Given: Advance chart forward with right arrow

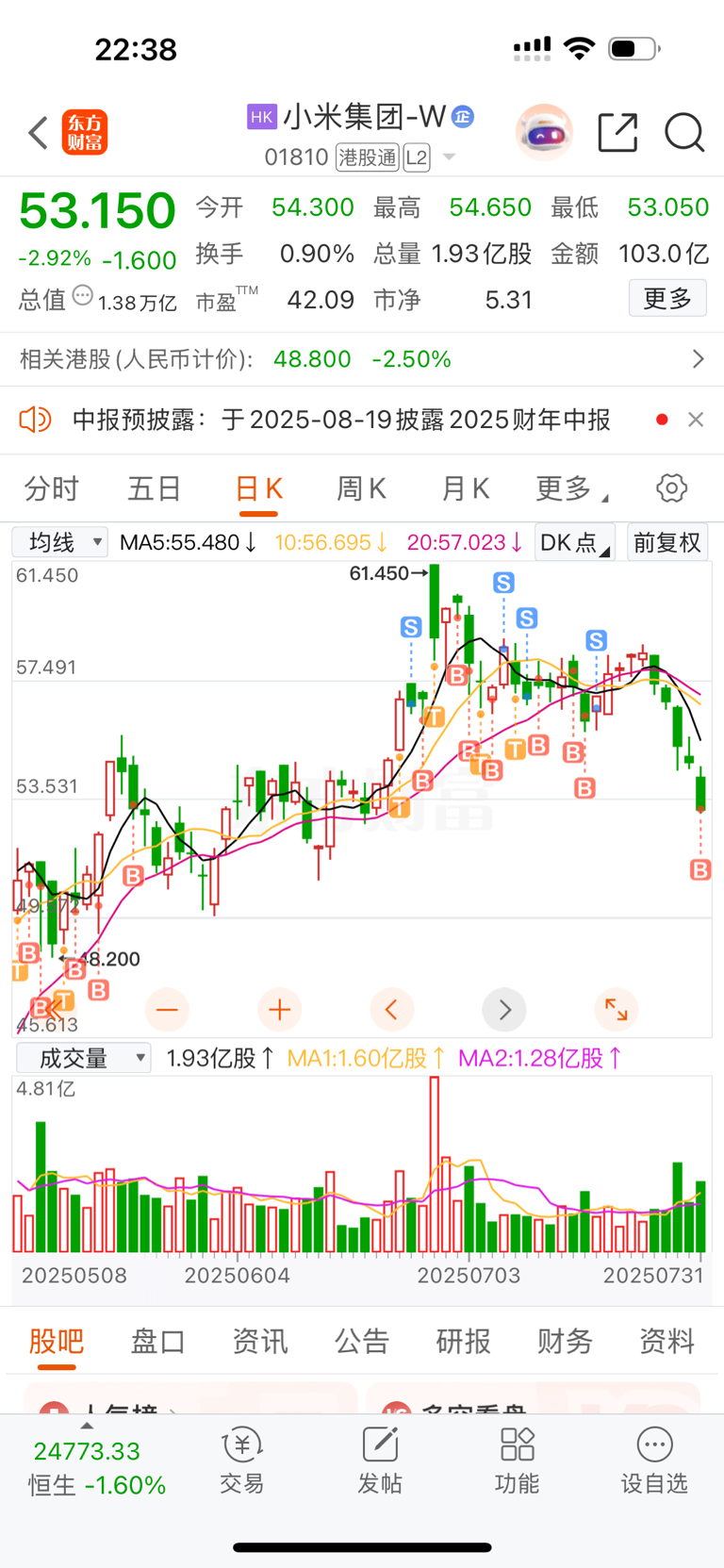Looking at the screenshot, I should click(x=504, y=1009).
